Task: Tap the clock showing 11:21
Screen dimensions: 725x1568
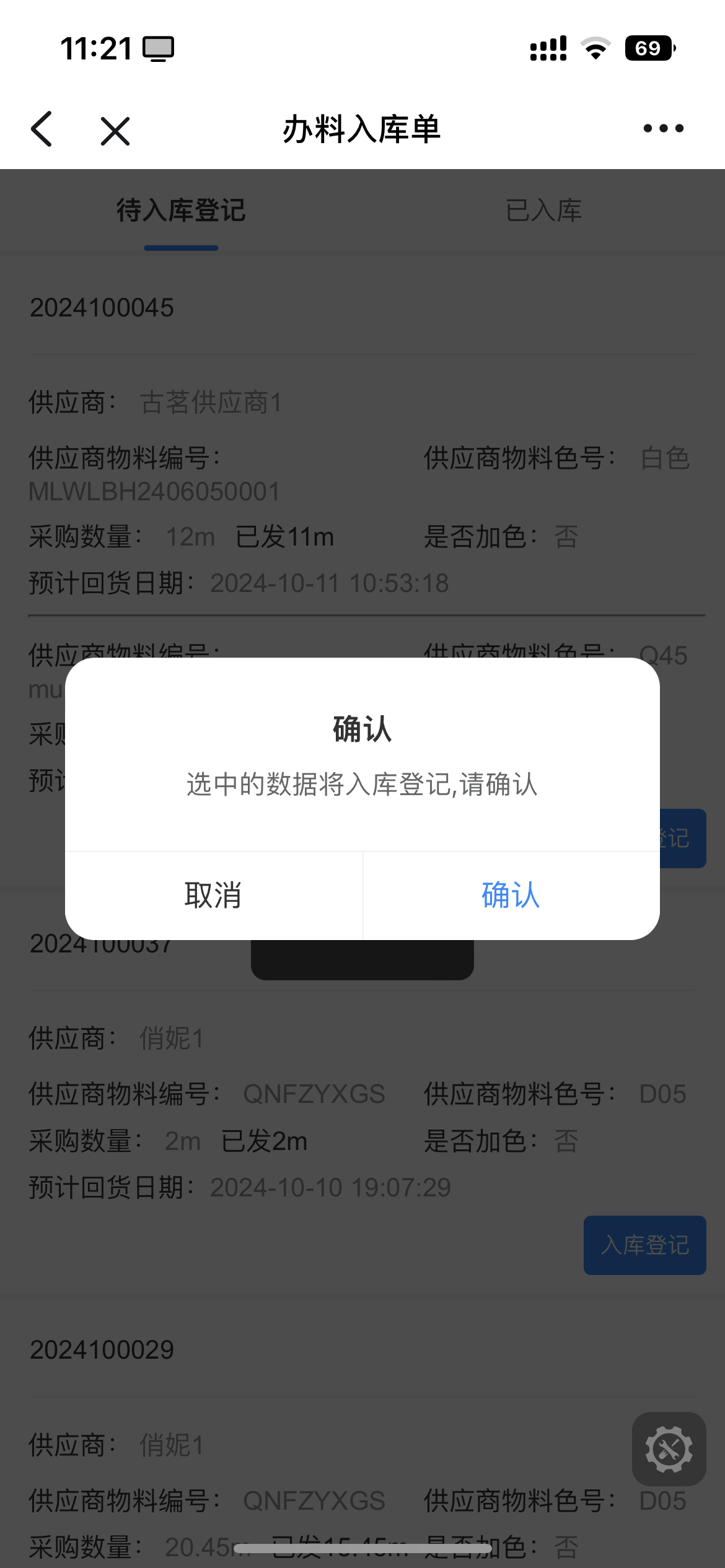Action: 96,48
